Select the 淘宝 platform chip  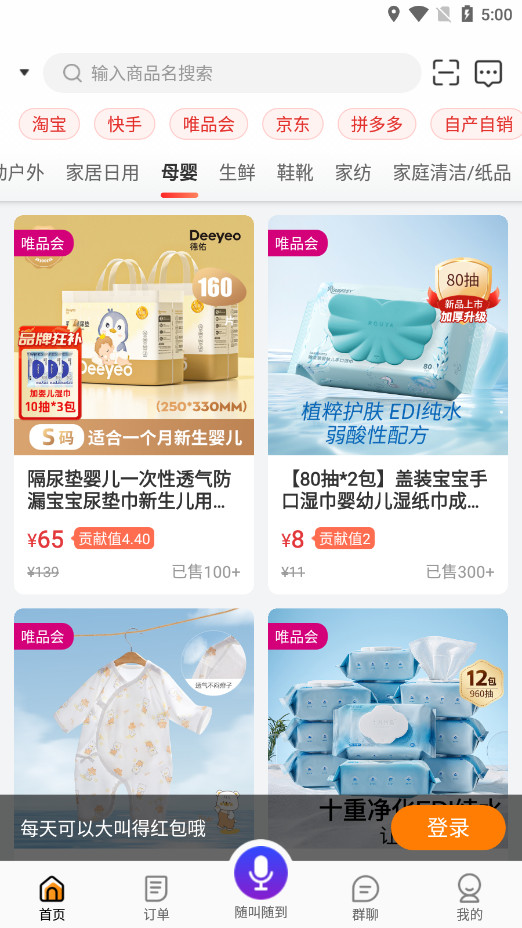click(49, 124)
